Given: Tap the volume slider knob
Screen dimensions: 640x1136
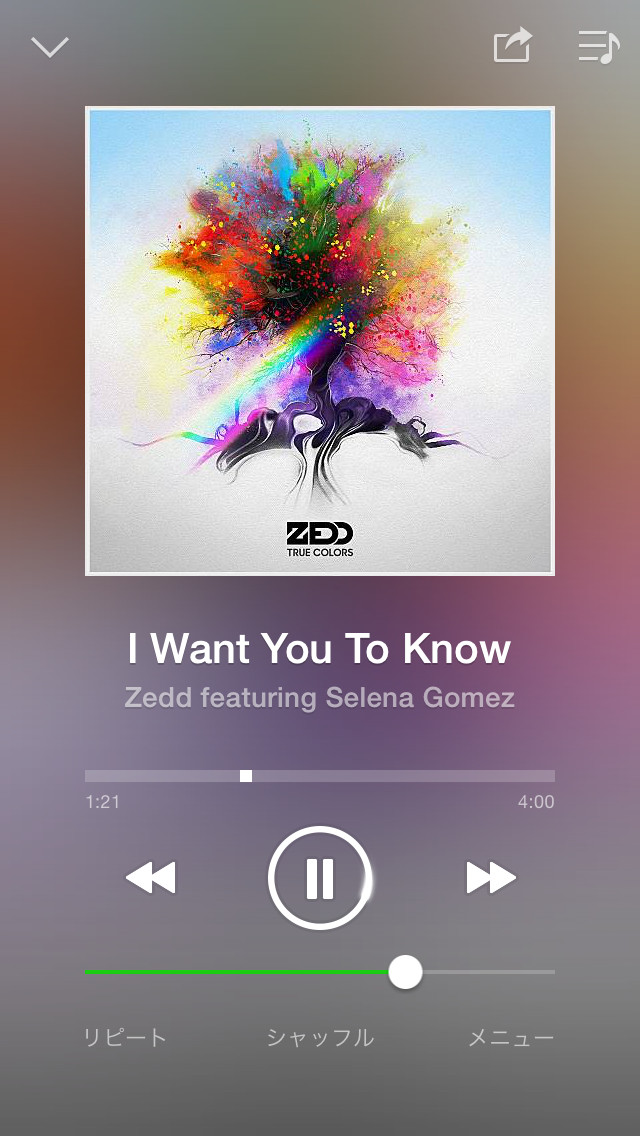Looking at the screenshot, I should click(405, 972).
